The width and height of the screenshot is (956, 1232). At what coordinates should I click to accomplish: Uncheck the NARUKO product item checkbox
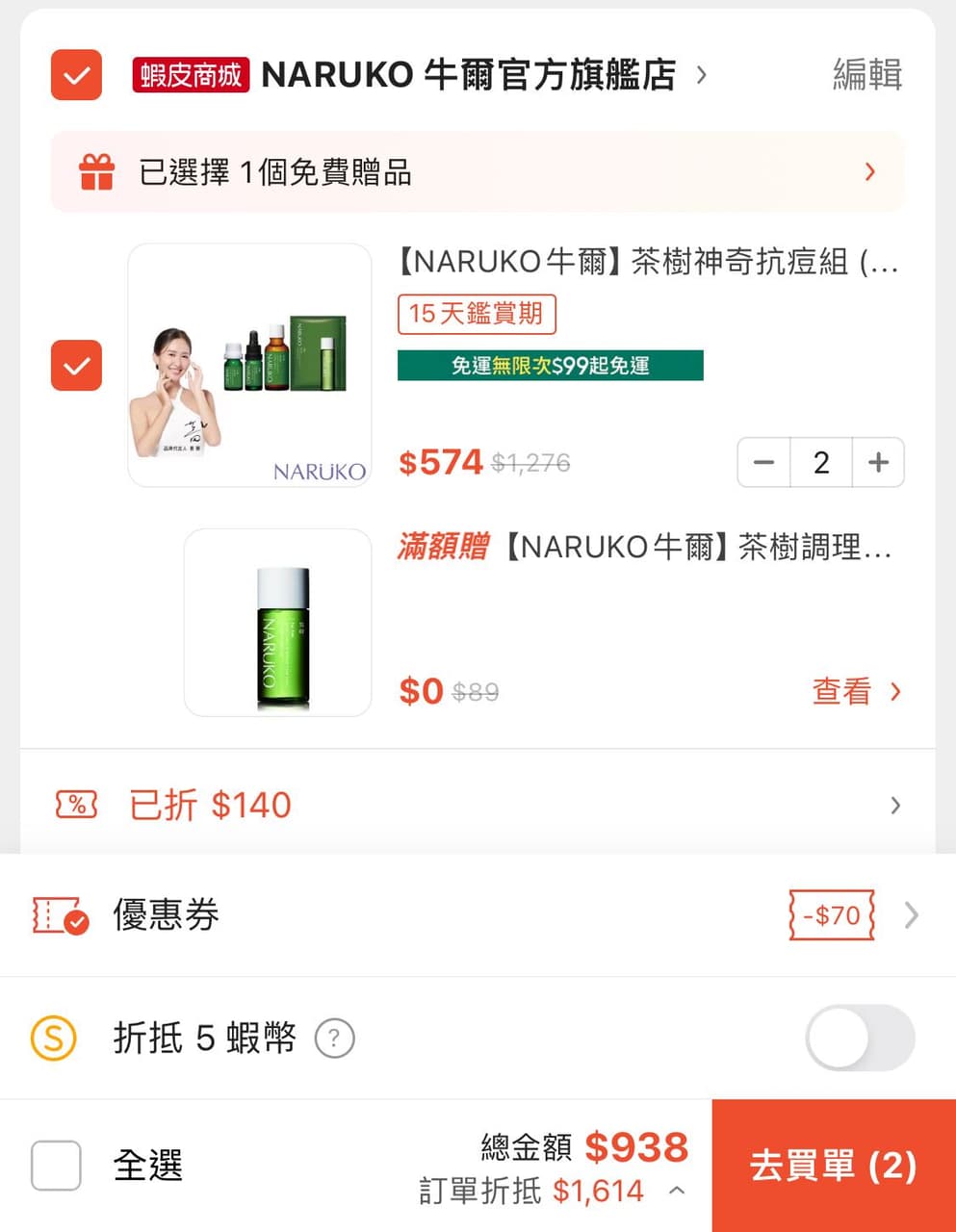(76, 366)
